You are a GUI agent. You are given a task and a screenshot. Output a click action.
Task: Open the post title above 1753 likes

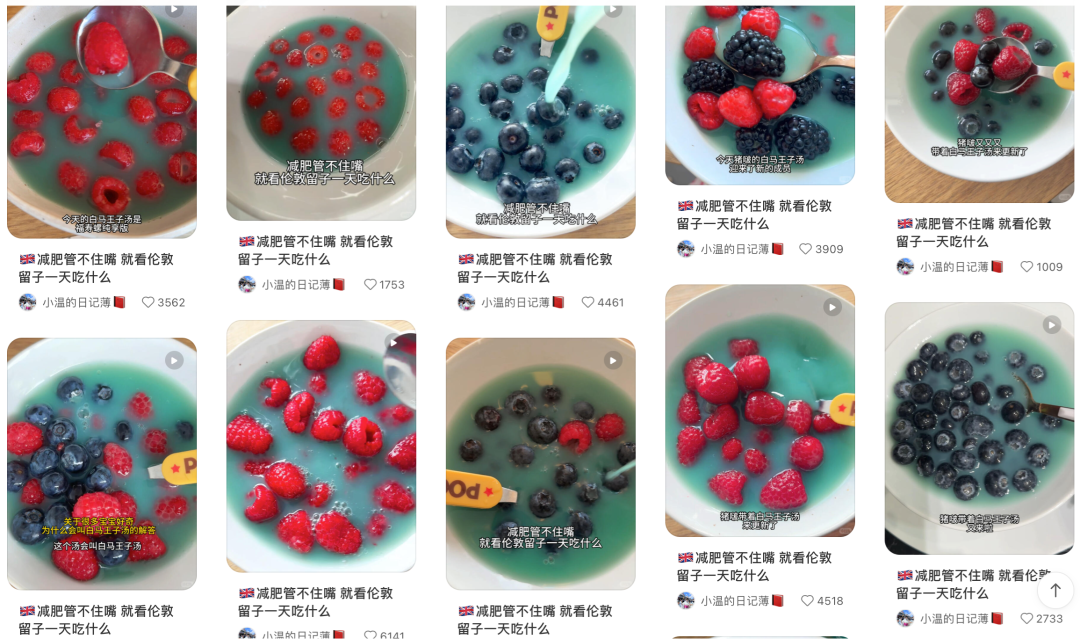pyautogui.click(x=316, y=250)
